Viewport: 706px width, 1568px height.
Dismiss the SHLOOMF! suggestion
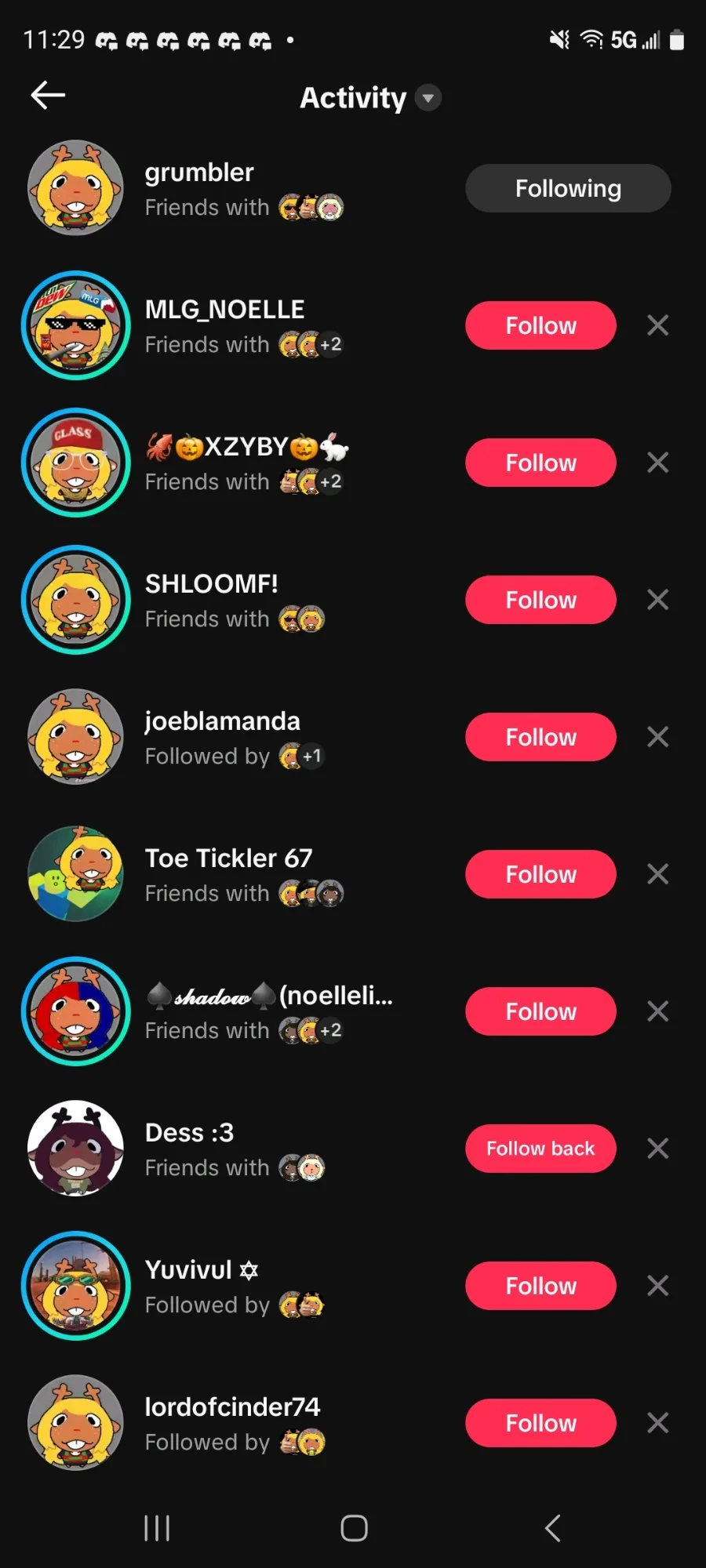[657, 600]
